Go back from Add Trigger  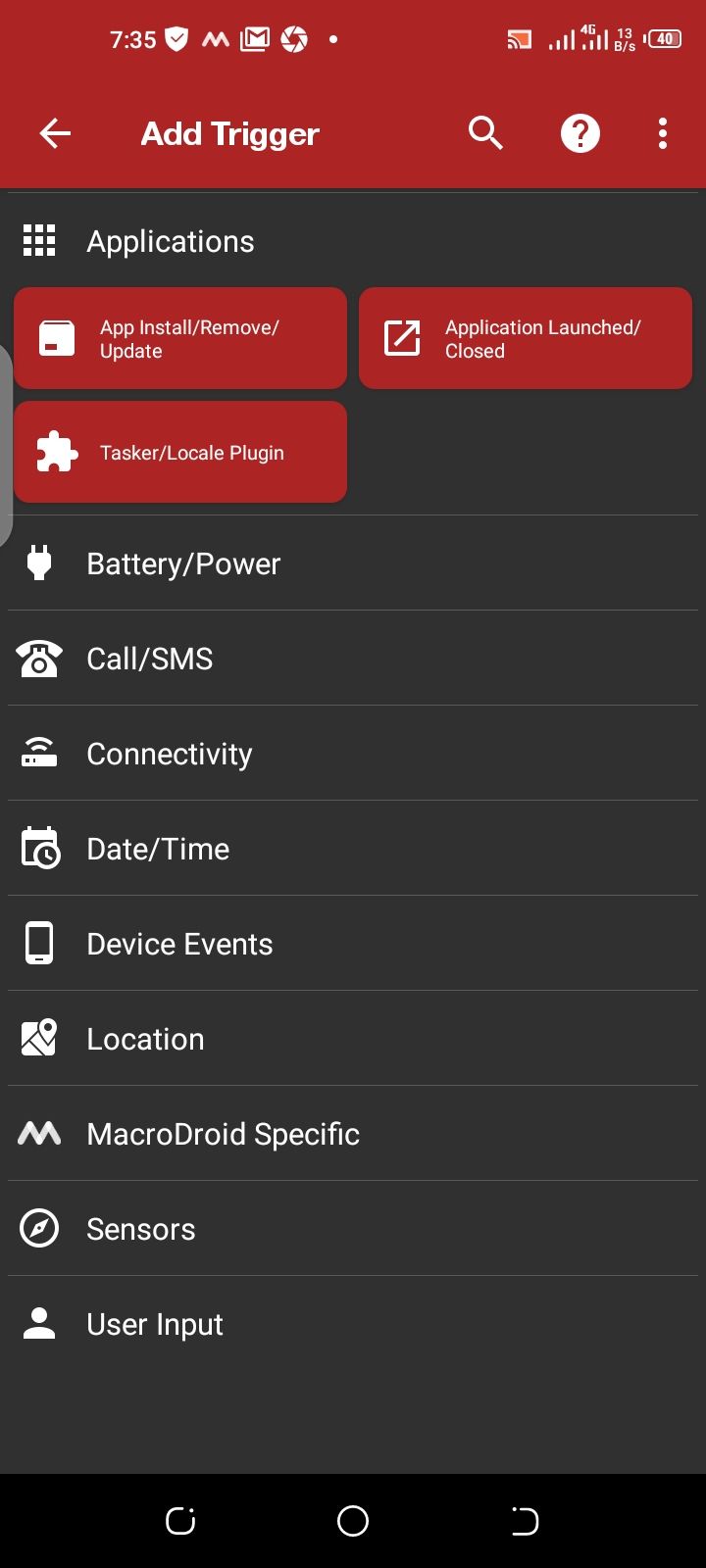(55, 133)
